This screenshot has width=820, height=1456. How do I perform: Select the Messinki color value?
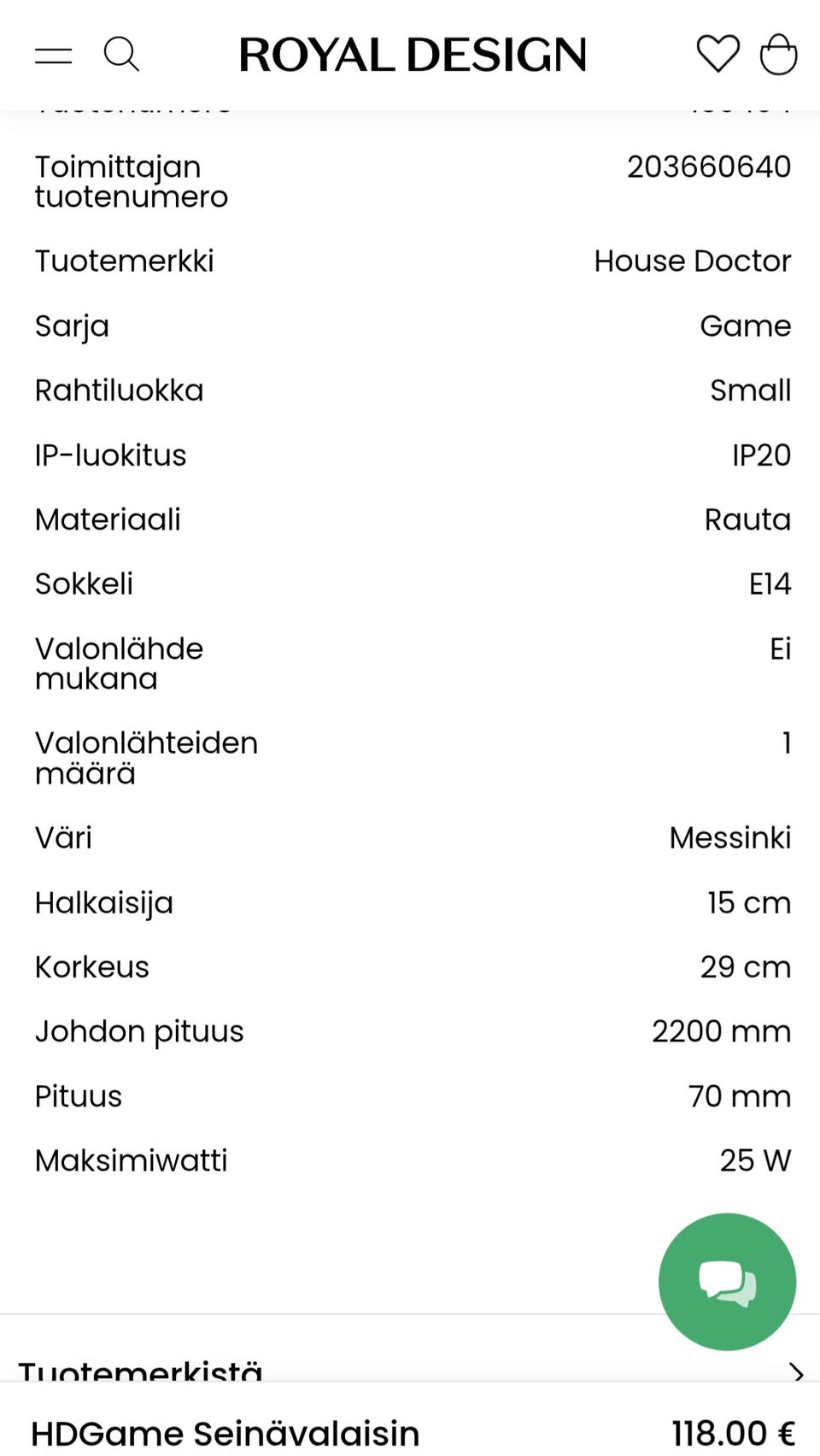point(730,837)
